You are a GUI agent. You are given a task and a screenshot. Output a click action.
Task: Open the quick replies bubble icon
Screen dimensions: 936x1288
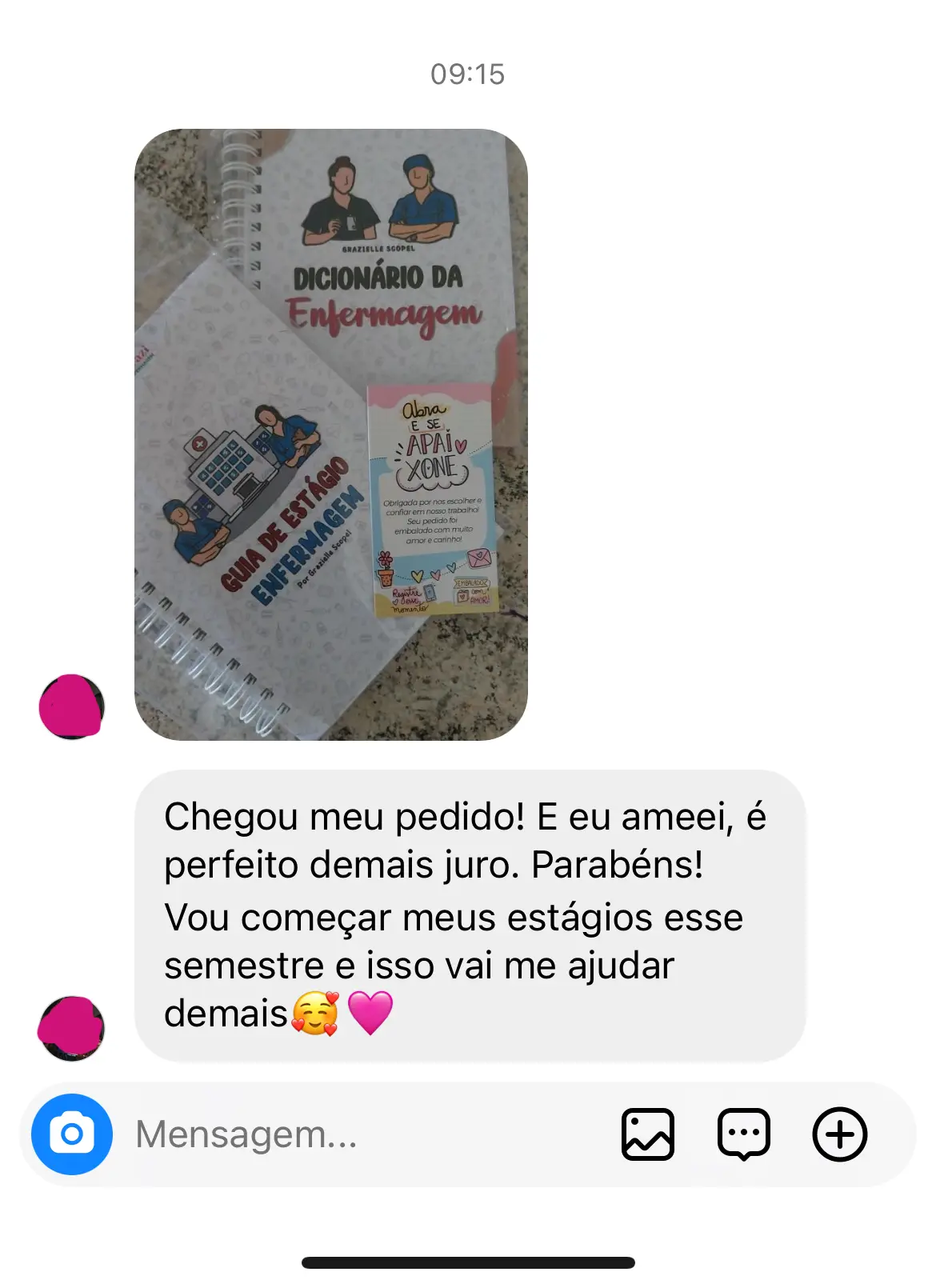tap(744, 1134)
